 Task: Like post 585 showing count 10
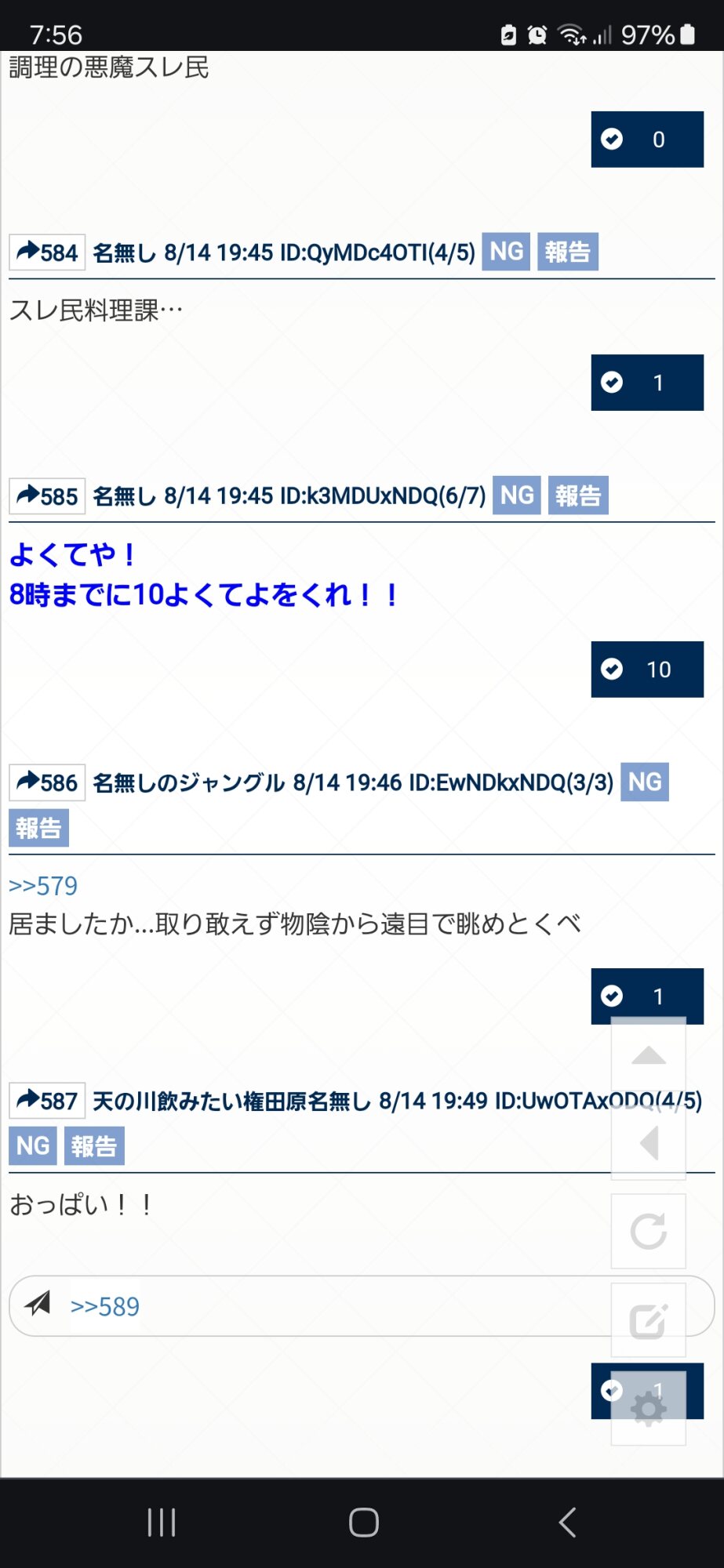point(646,670)
